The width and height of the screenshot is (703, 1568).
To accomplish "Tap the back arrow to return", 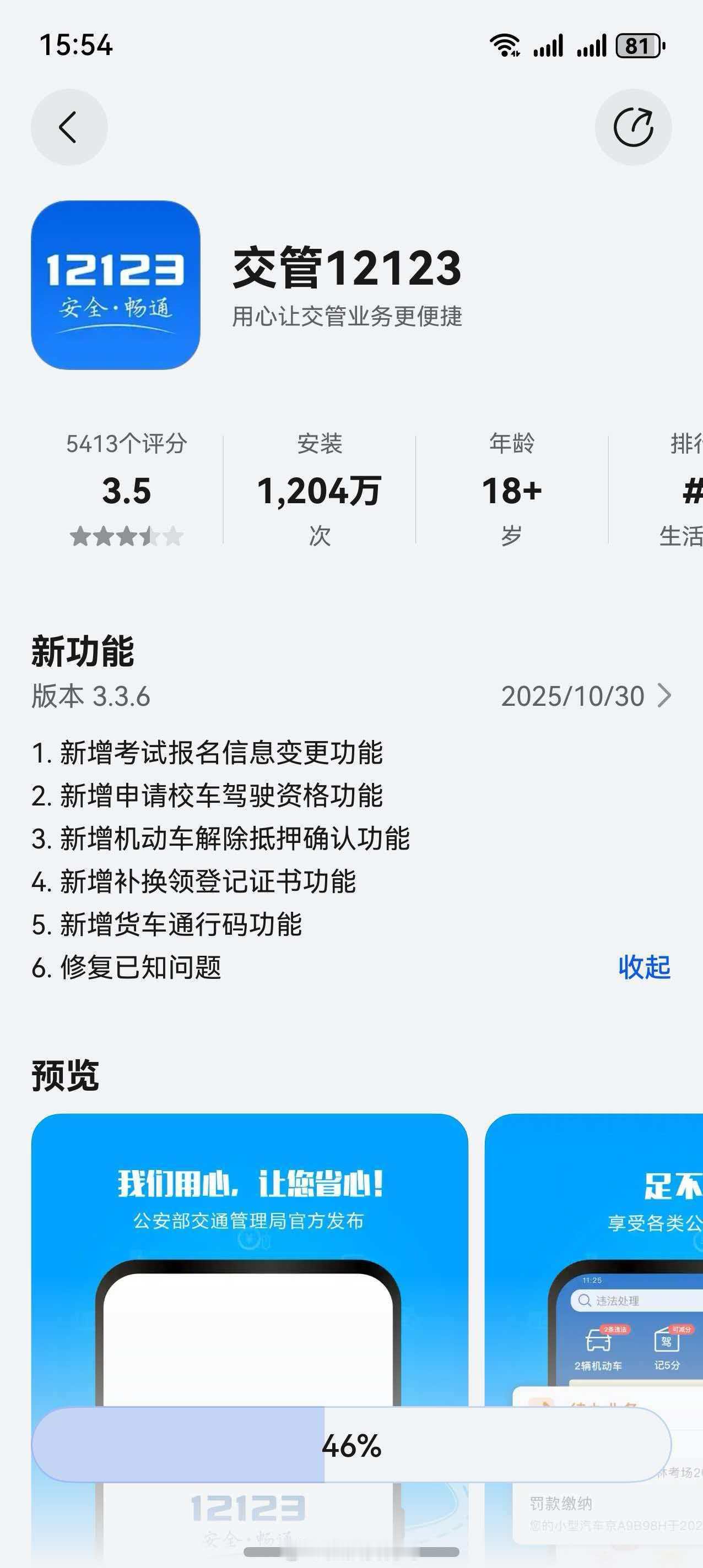I will point(69,127).
